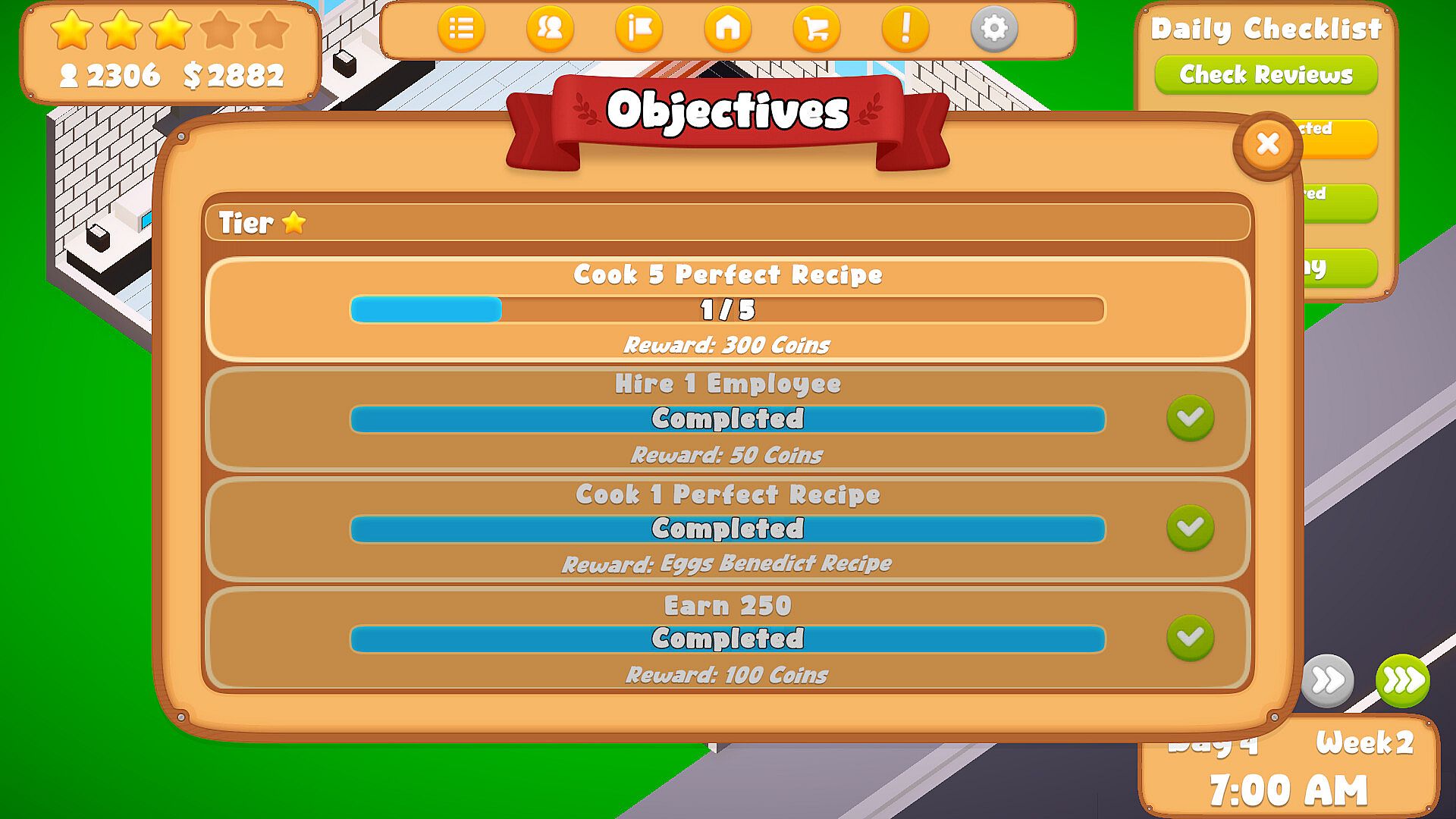Tap Check Reviews in Daily Checklist
Viewport: 1456px width, 819px height.
1266,74
